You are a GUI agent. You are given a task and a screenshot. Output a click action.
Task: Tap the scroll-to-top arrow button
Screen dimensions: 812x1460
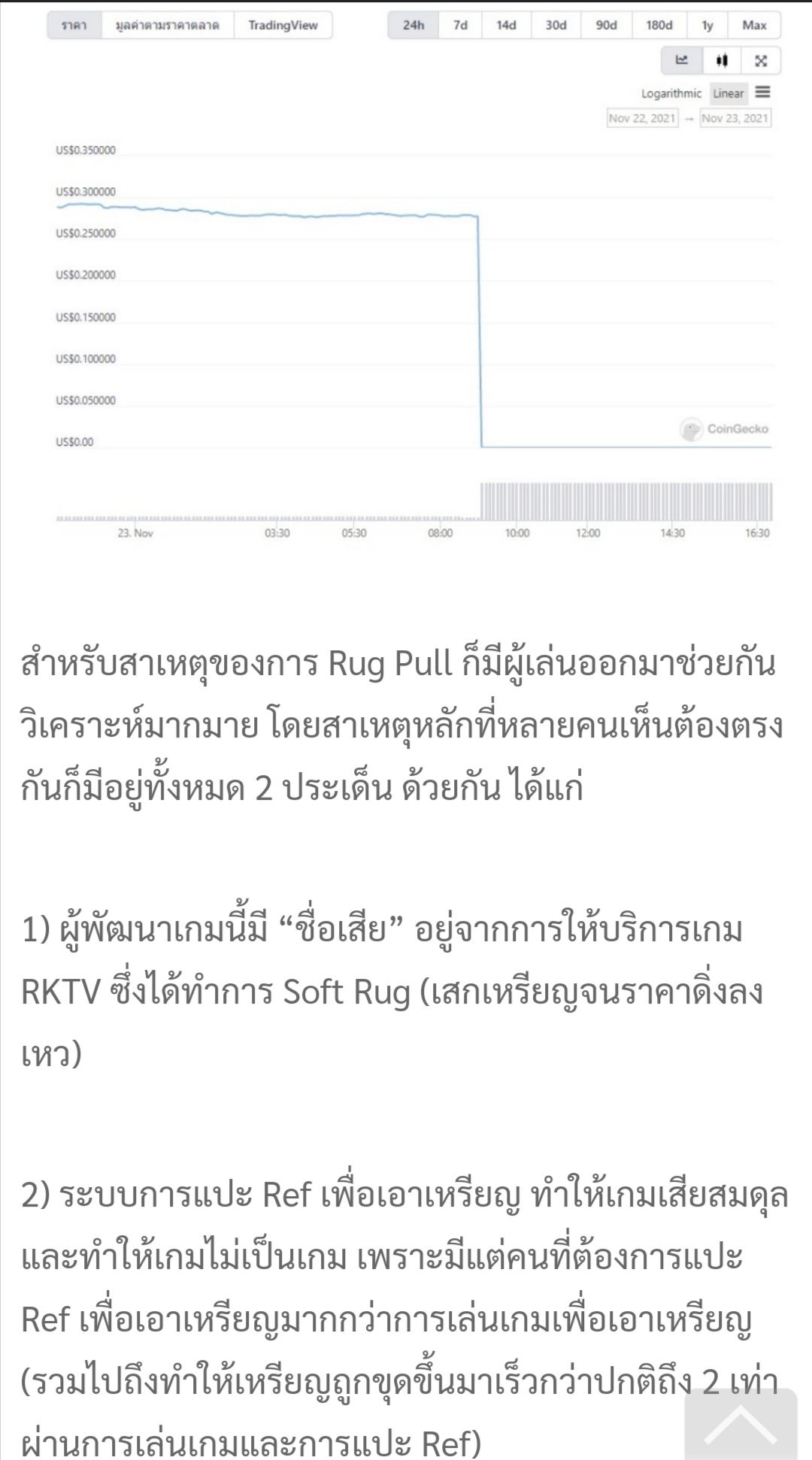click(741, 1423)
